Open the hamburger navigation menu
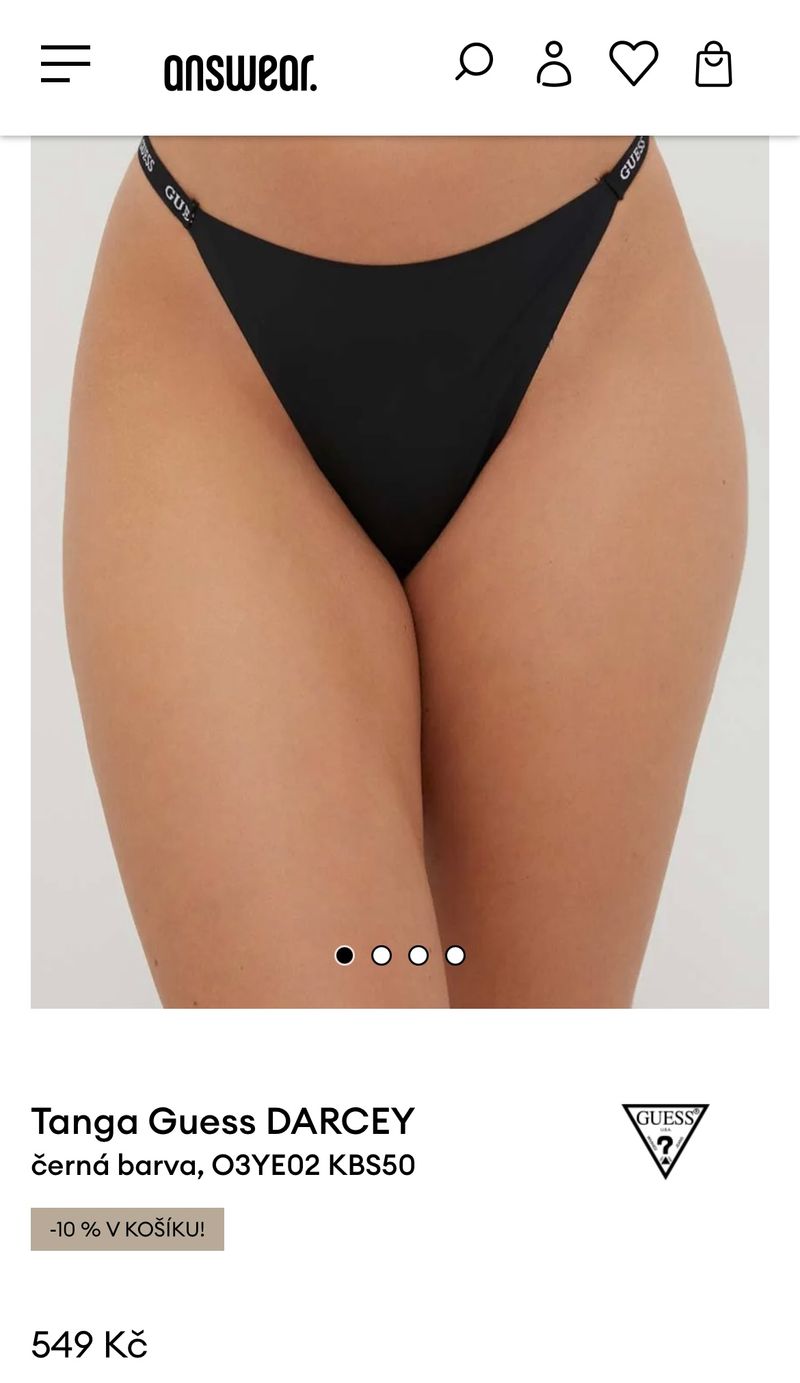 click(x=66, y=64)
